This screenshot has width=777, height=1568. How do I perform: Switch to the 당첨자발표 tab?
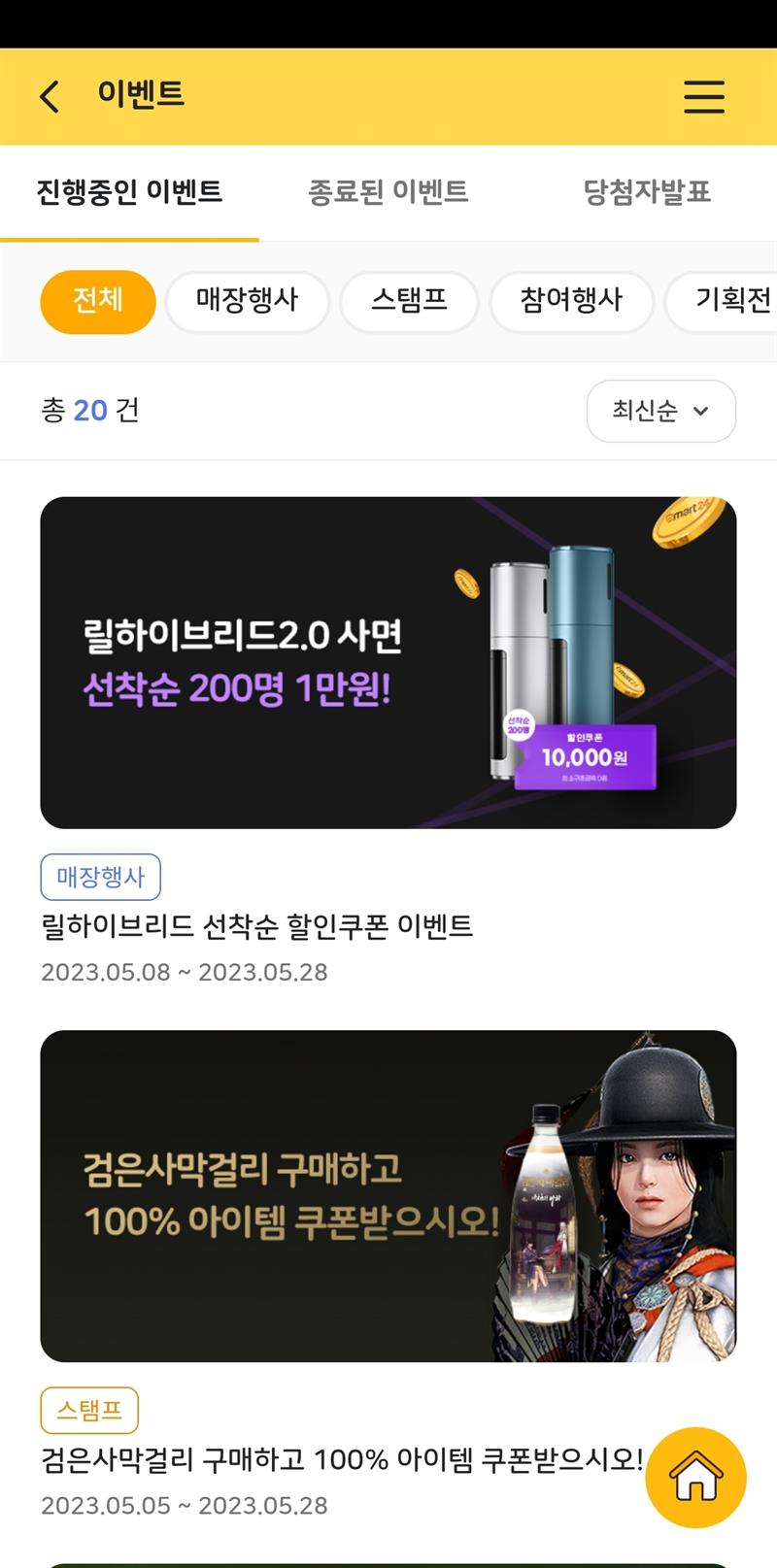tap(647, 192)
